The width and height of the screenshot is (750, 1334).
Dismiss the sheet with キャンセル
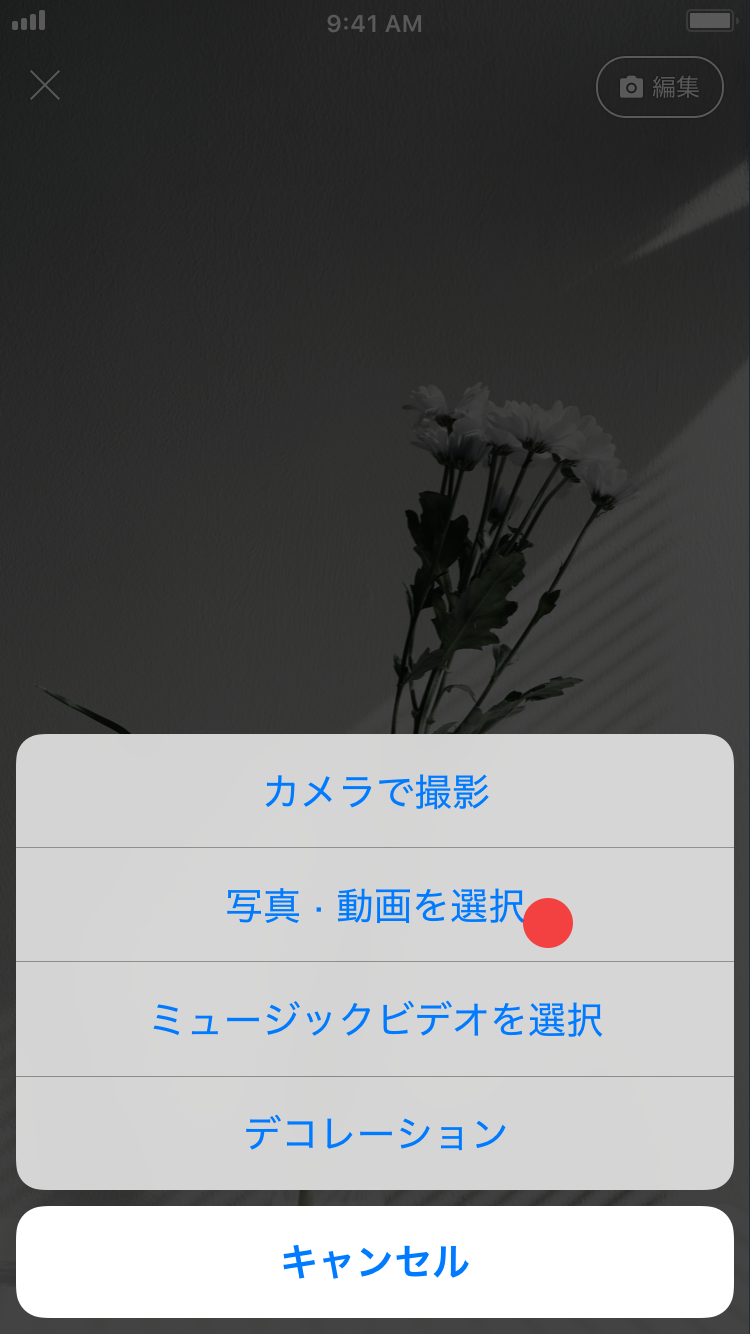(x=374, y=1262)
